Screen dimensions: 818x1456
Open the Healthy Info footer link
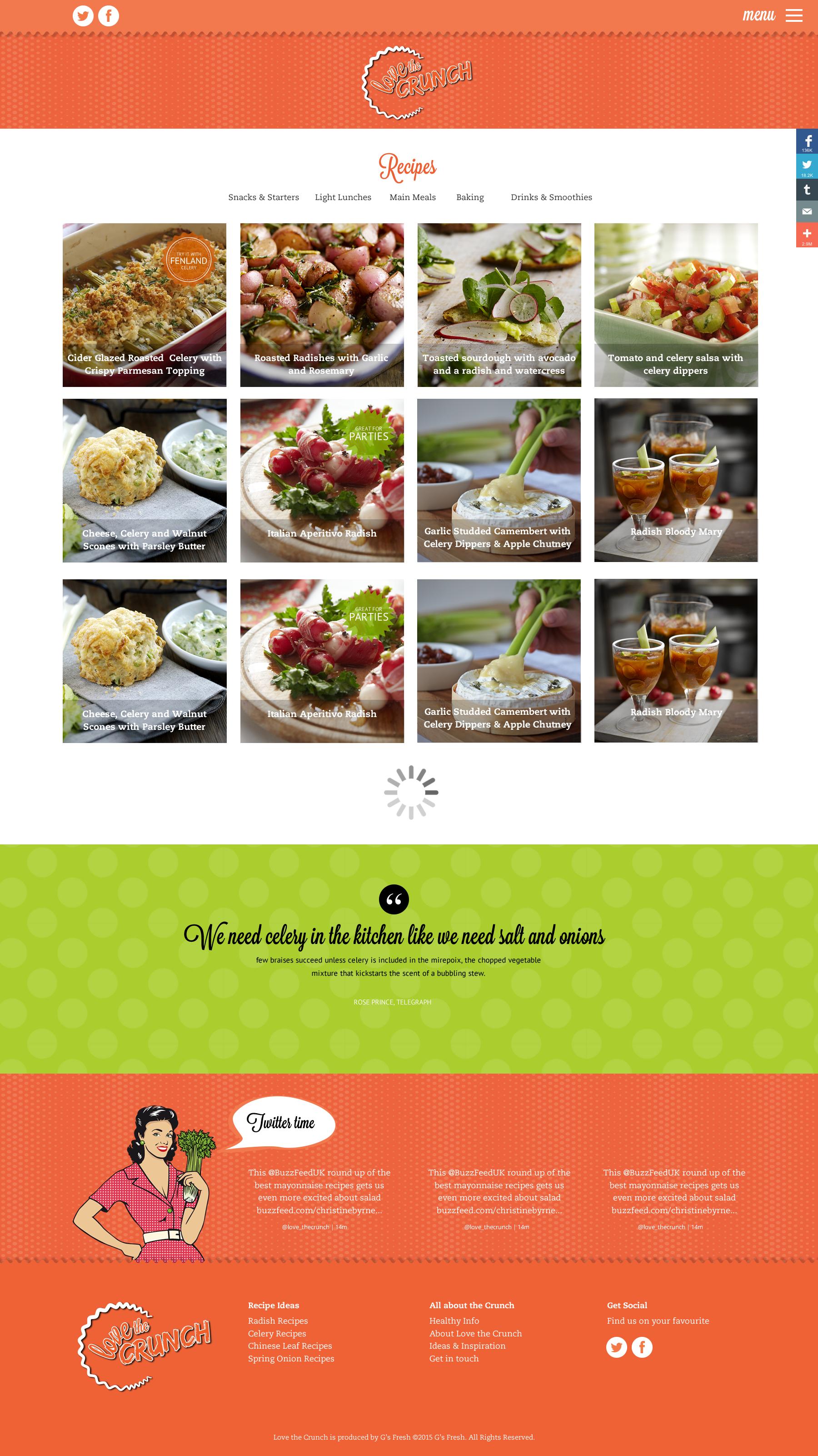click(454, 1321)
